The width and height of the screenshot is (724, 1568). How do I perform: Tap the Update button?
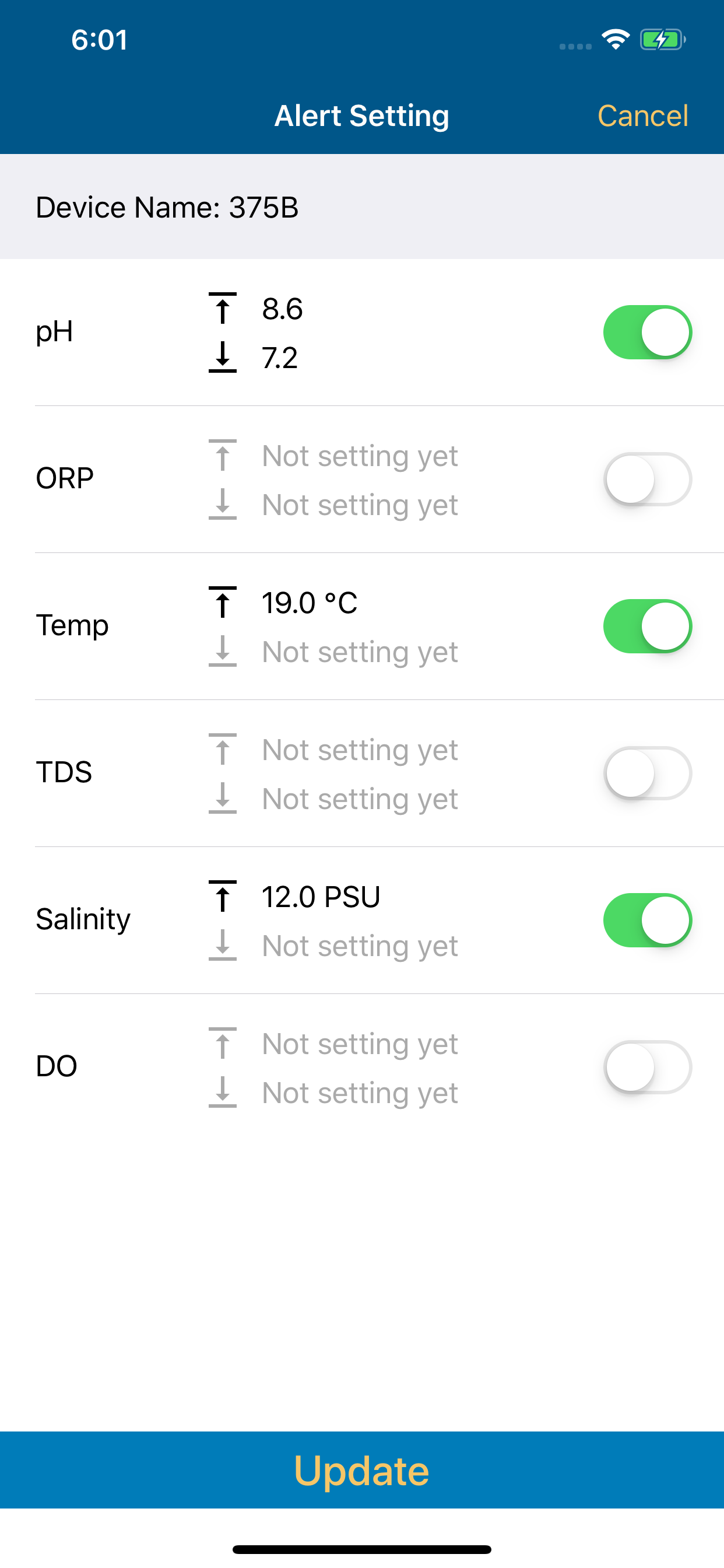(x=362, y=1469)
